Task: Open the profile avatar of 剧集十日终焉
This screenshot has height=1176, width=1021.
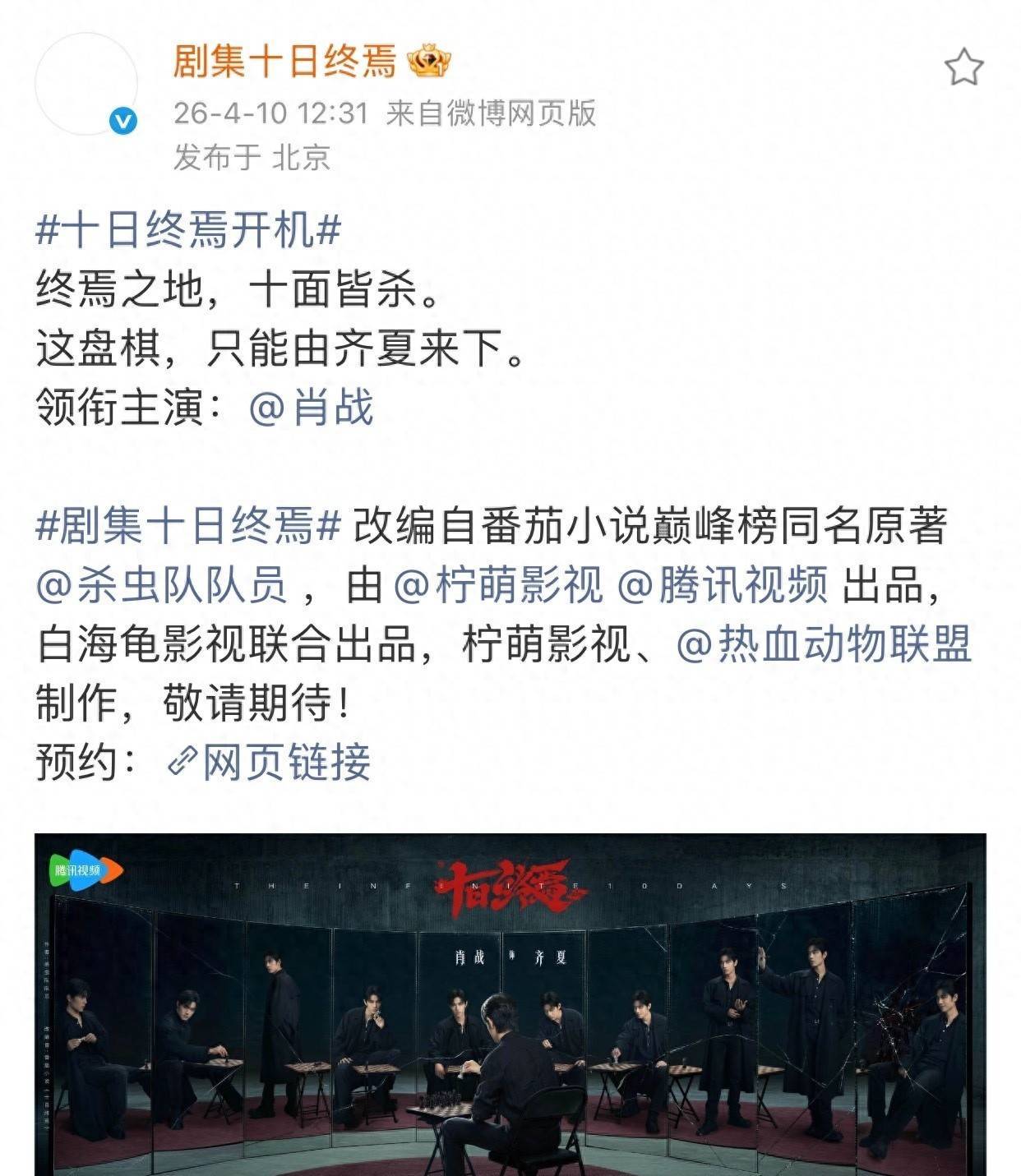Action: click(x=86, y=85)
